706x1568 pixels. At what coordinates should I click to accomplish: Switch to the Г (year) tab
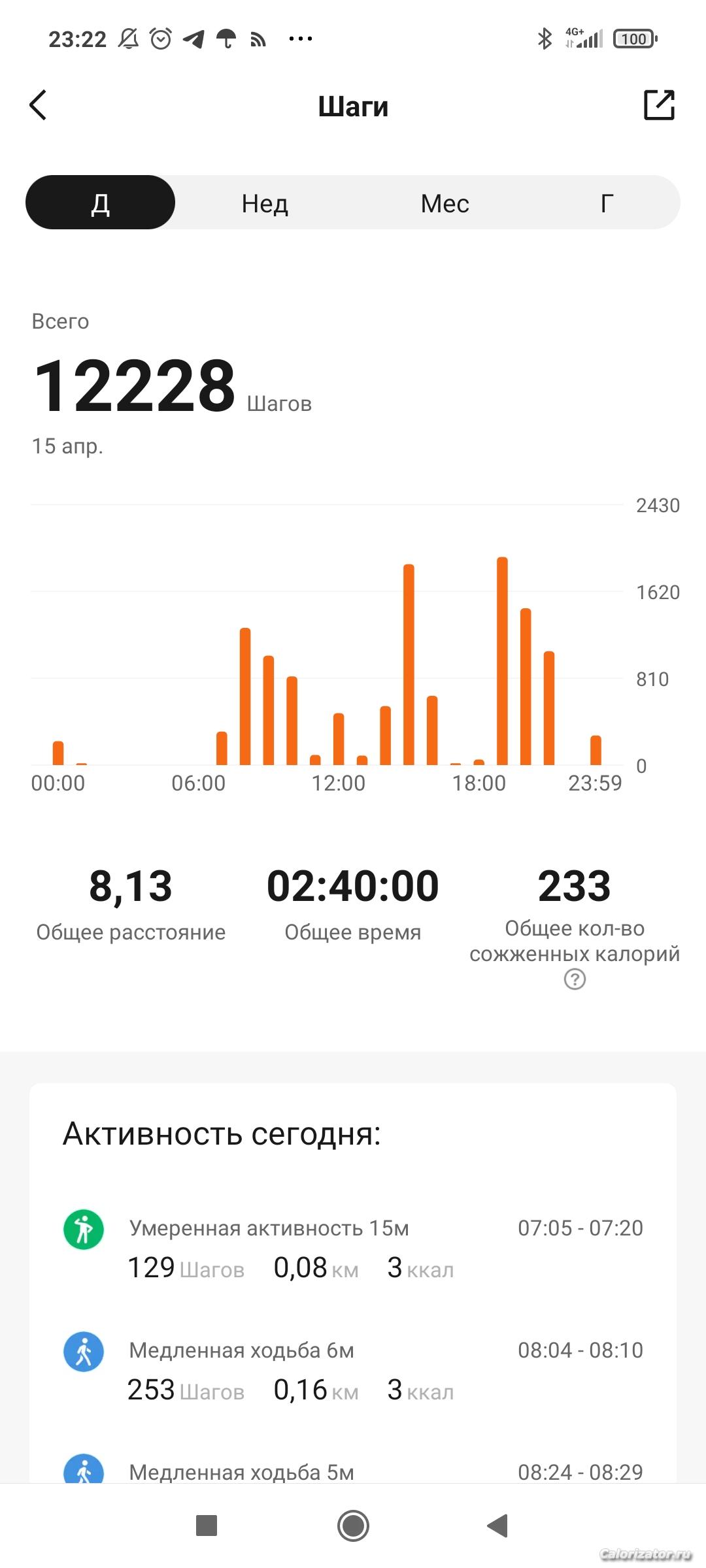pyautogui.click(x=607, y=204)
